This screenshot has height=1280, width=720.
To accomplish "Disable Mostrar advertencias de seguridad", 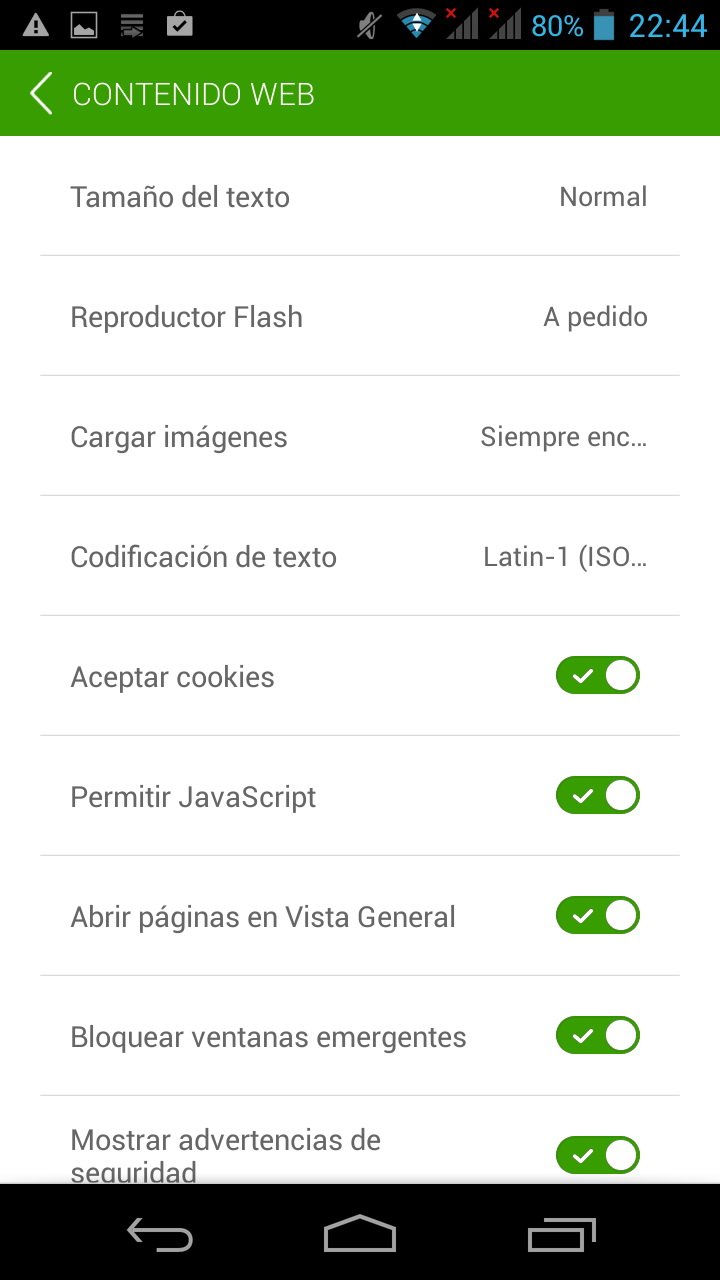I will point(597,1155).
